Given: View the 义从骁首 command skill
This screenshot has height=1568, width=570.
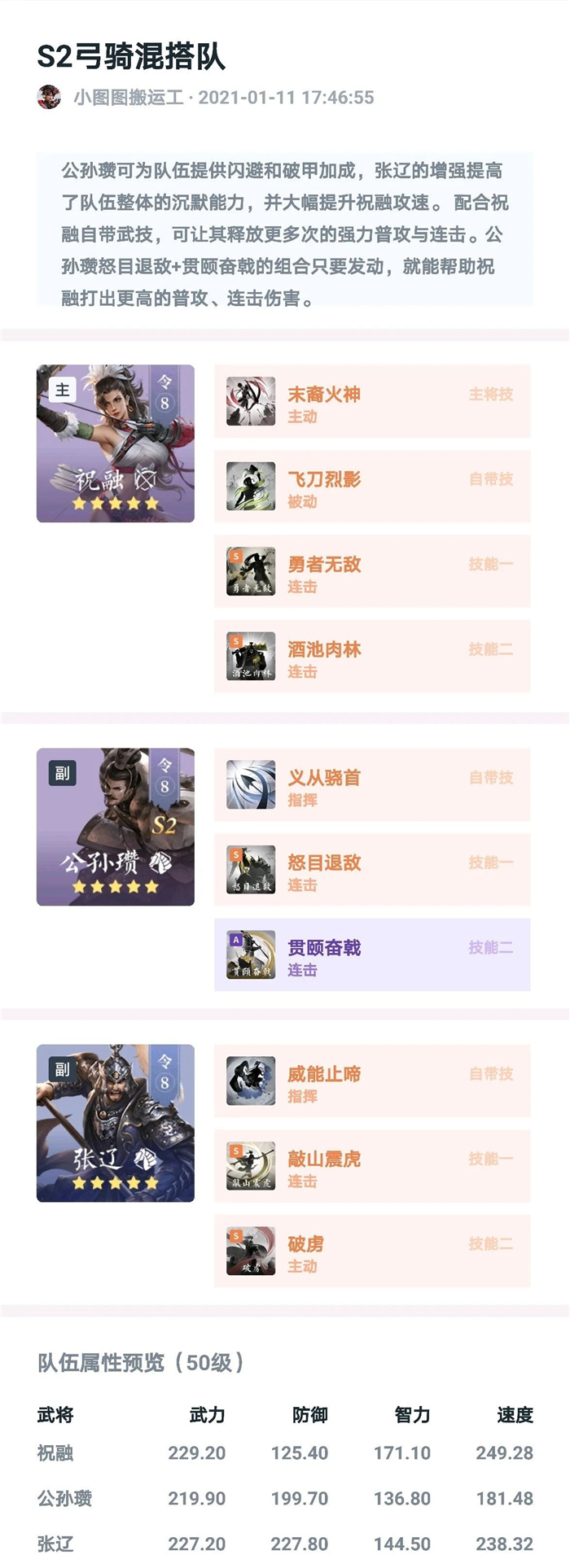Looking at the screenshot, I should tap(372, 785).
